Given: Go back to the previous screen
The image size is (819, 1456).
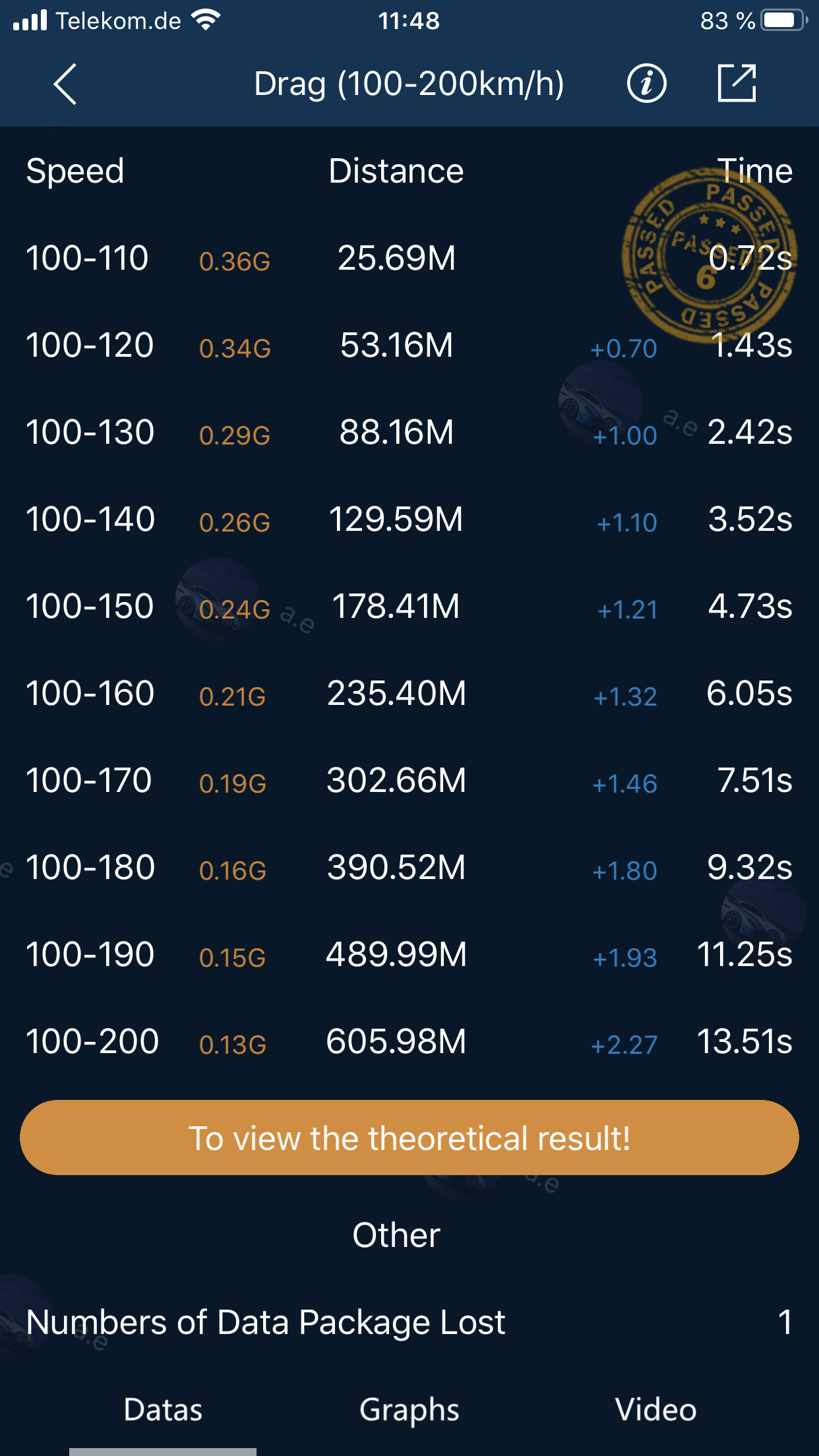Looking at the screenshot, I should [65, 84].
